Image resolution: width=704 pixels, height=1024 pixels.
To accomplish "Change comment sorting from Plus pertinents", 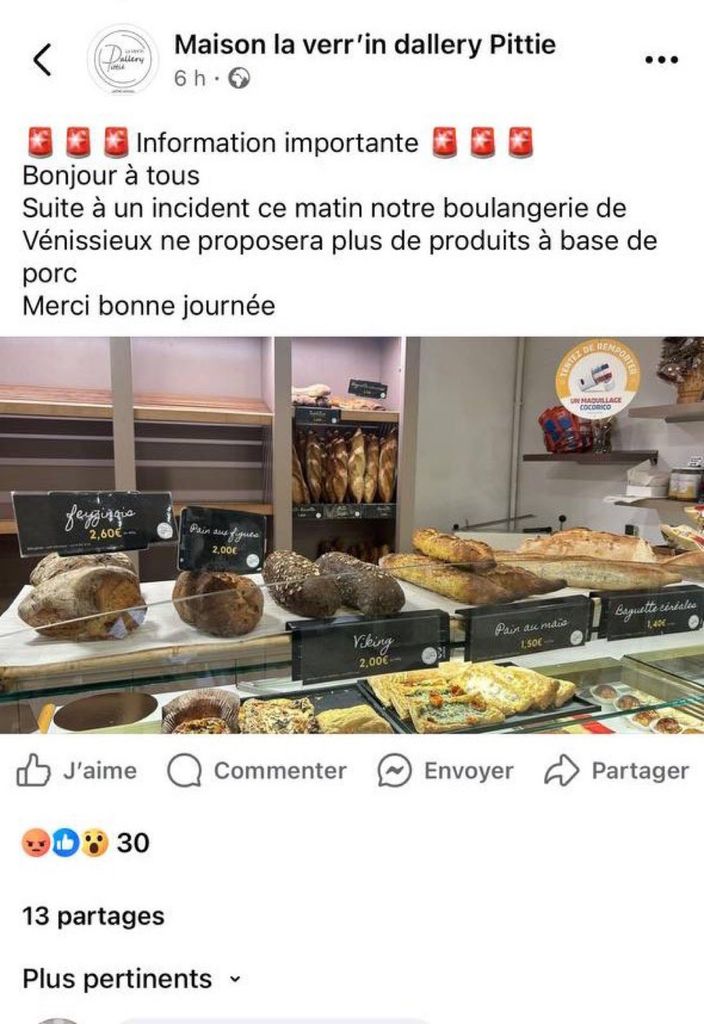I will [131, 978].
